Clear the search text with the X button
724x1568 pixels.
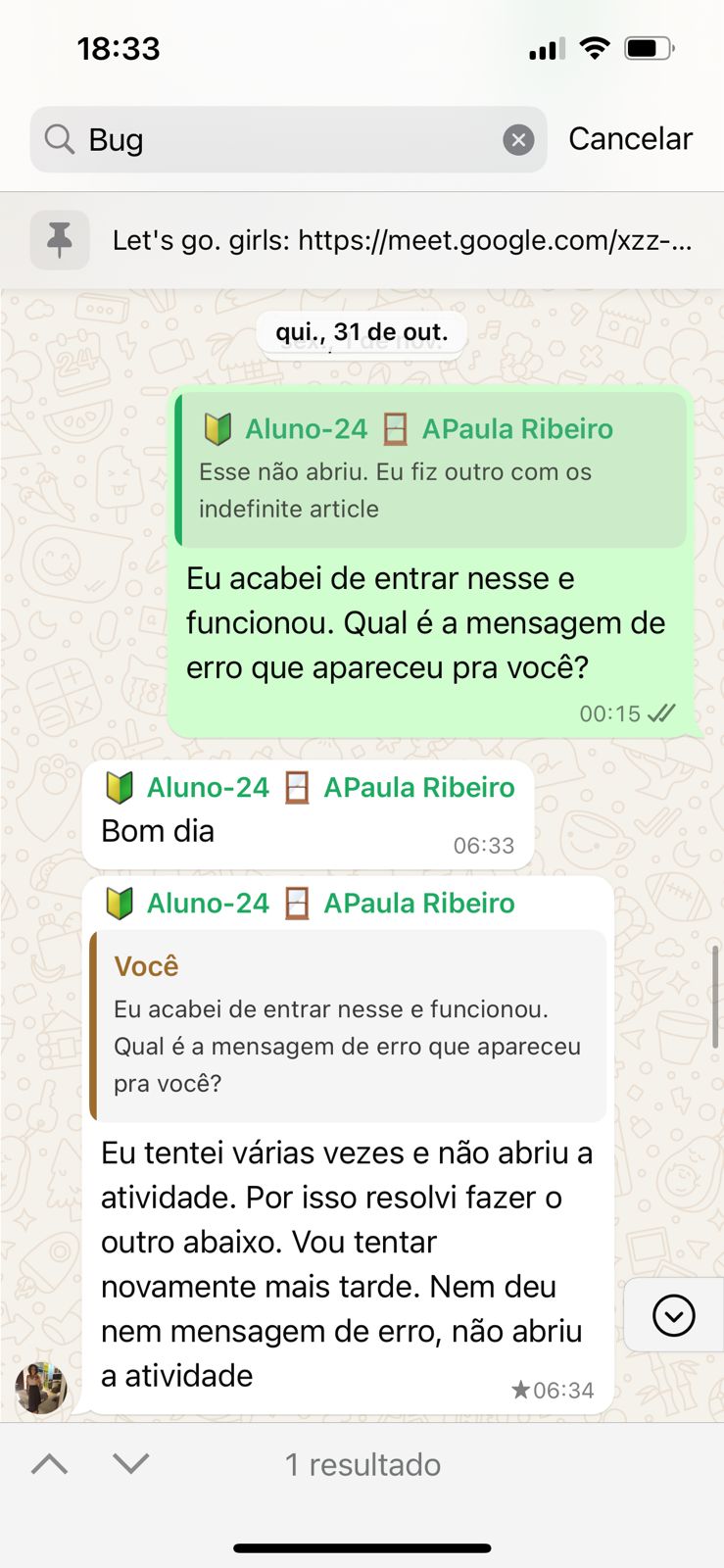click(x=518, y=140)
